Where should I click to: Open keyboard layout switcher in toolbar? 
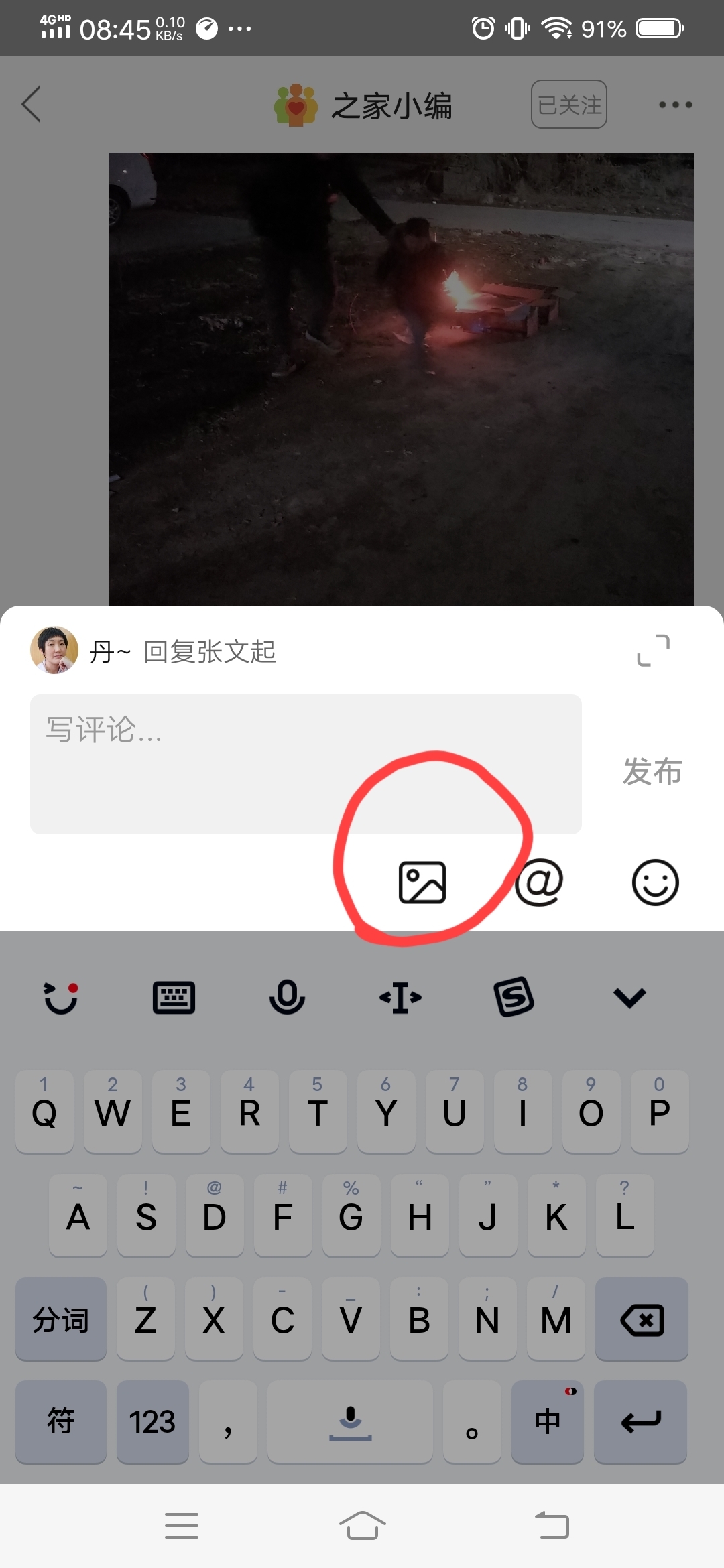(x=174, y=997)
